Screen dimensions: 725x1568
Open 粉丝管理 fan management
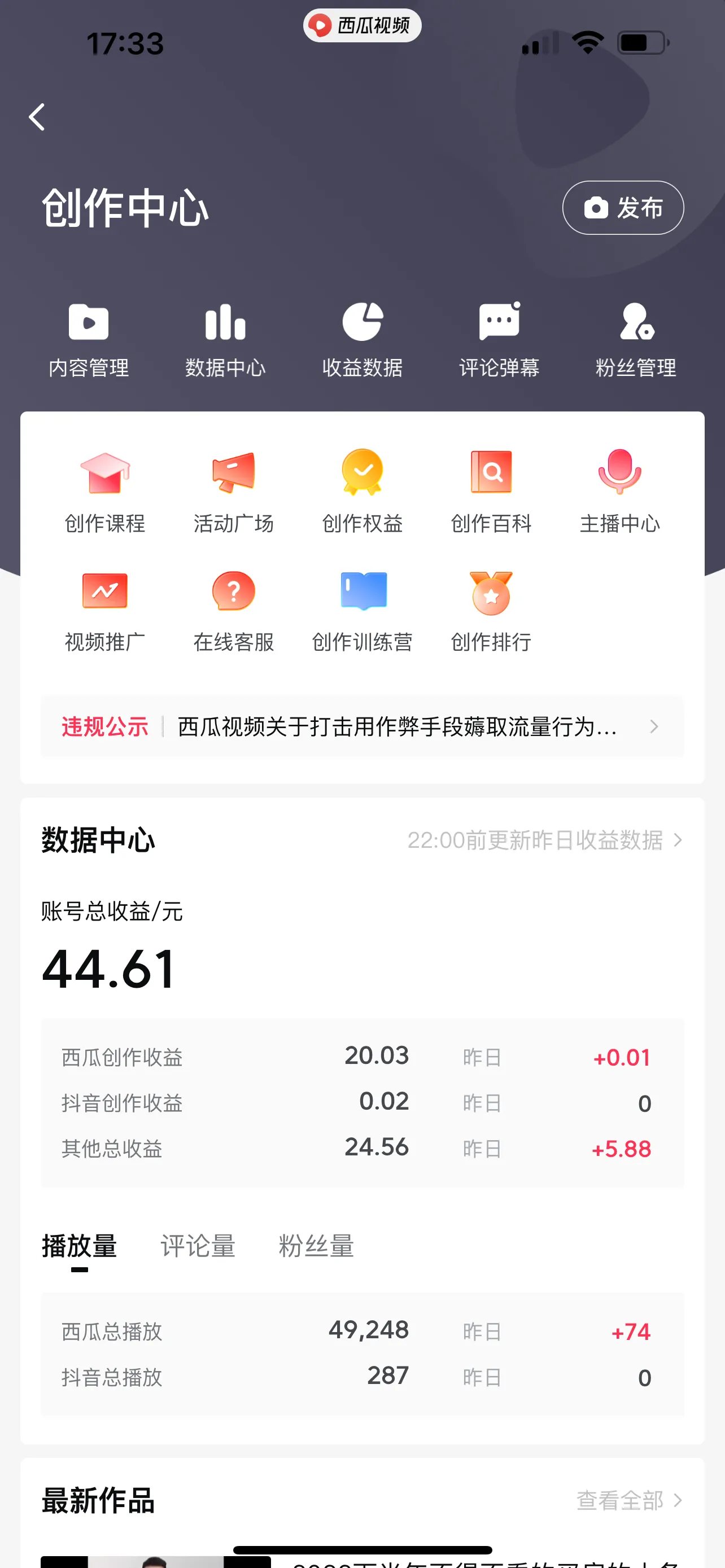(x=636, y=340)
